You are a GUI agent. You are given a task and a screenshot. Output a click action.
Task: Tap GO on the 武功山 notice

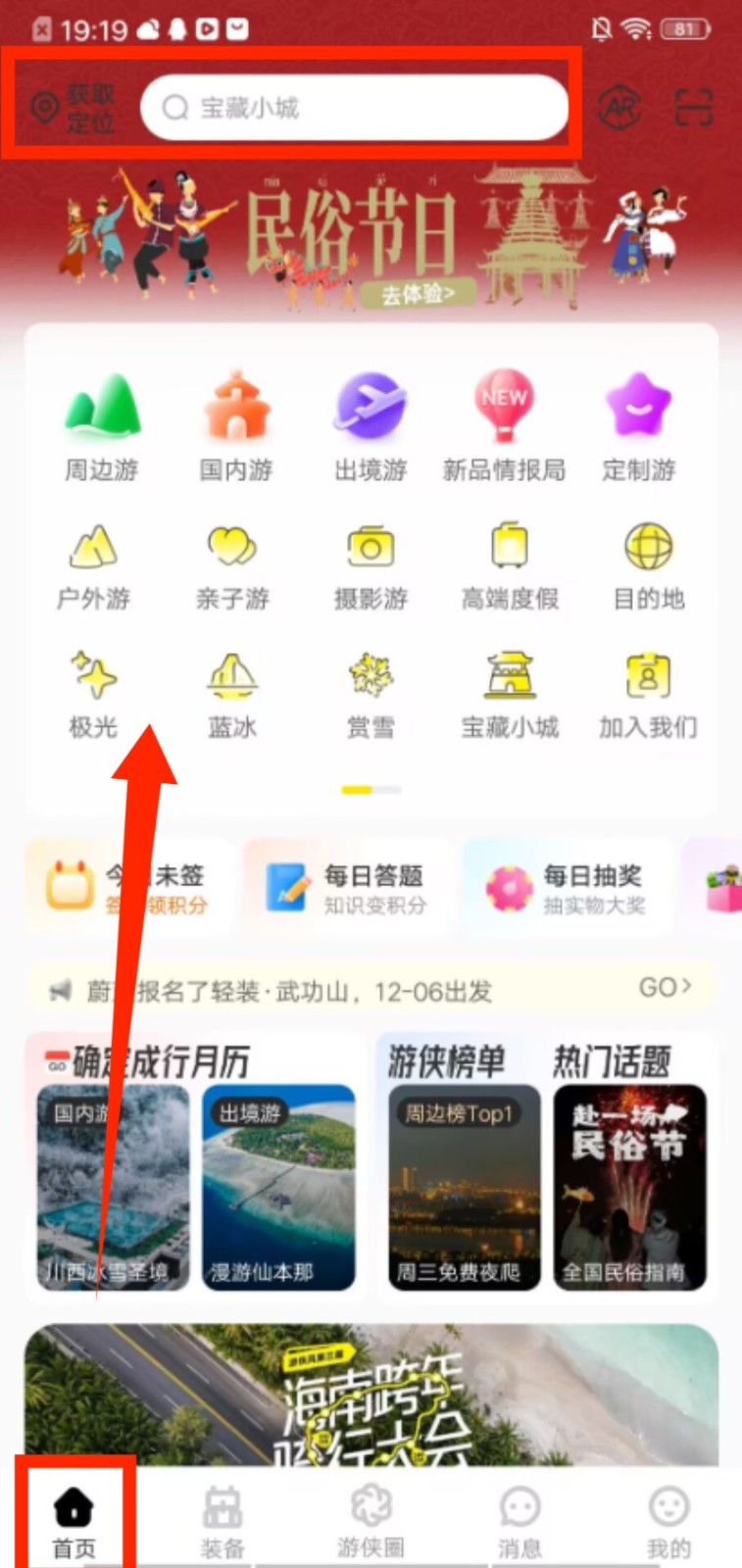coord(666,987)
